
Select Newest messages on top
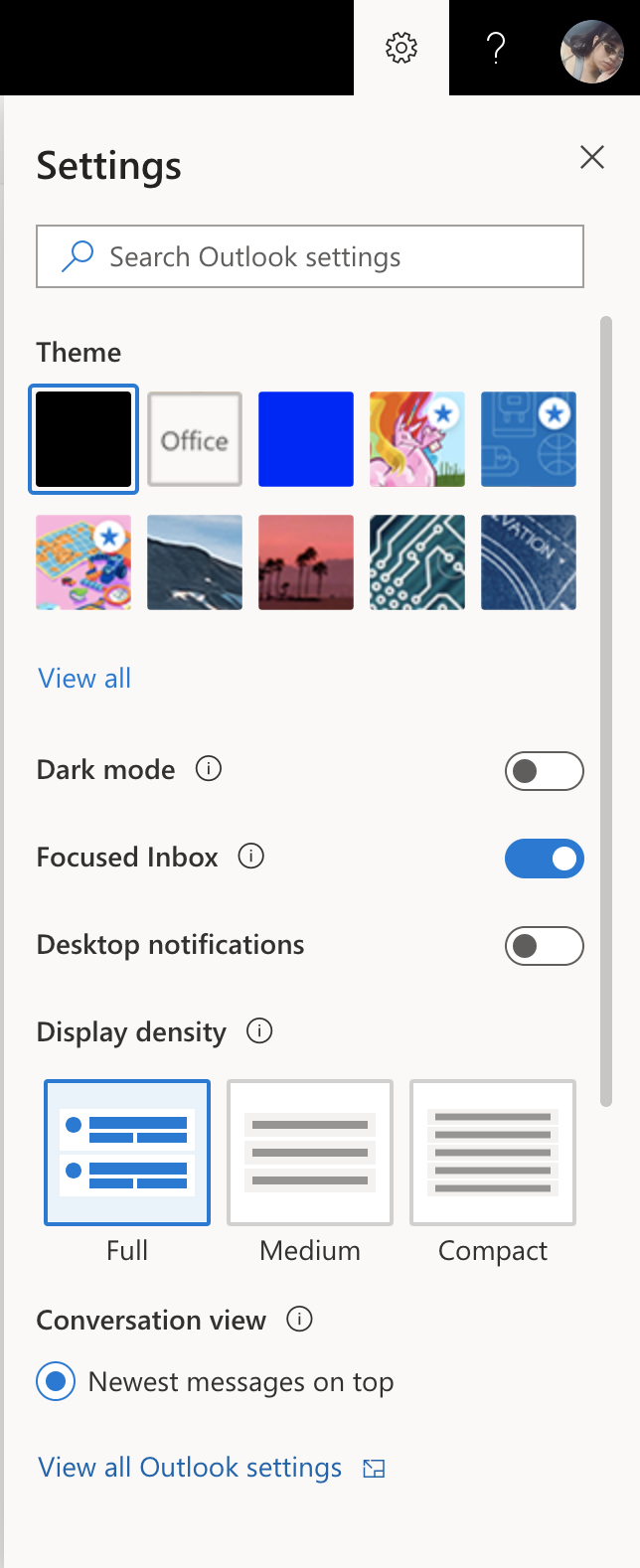57,1382
